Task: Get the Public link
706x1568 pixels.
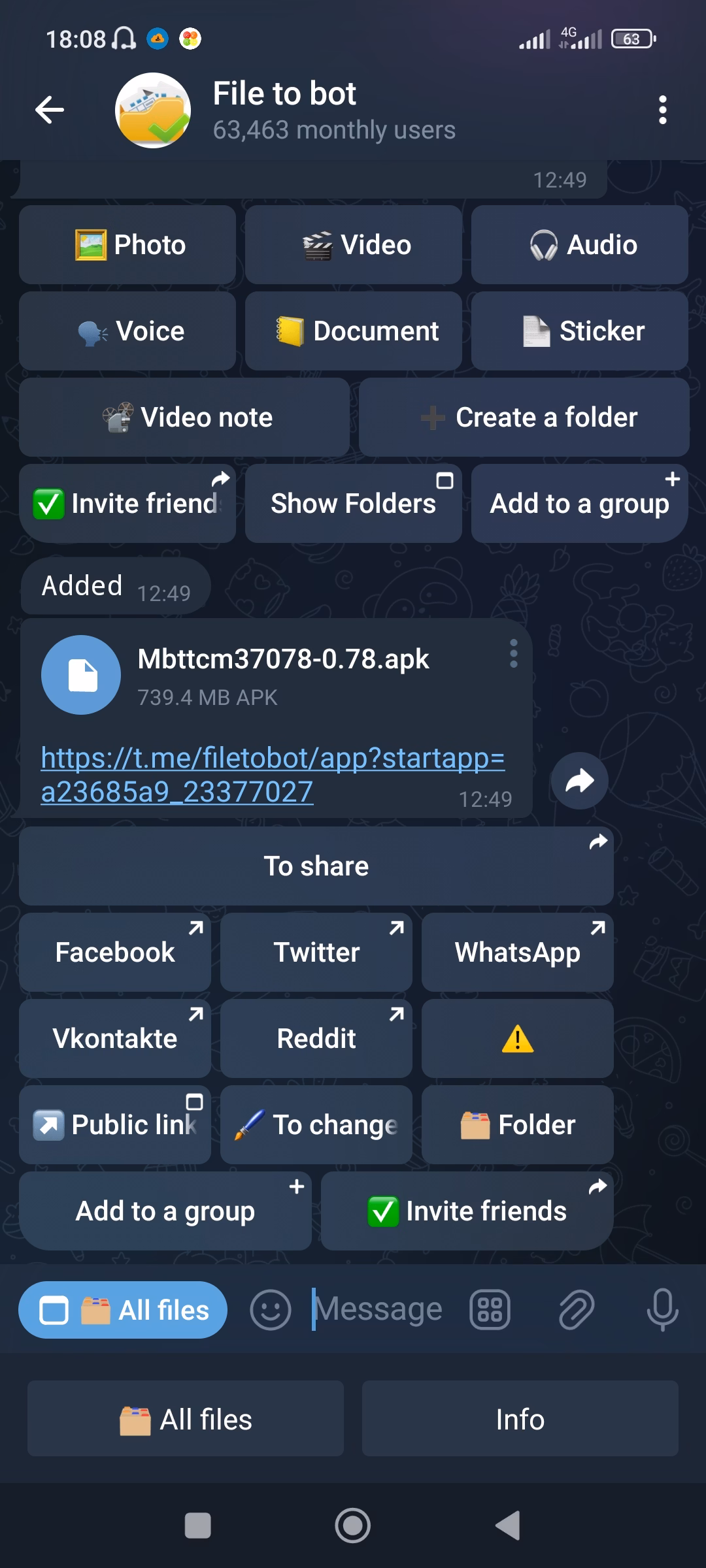Action: 115,1125
